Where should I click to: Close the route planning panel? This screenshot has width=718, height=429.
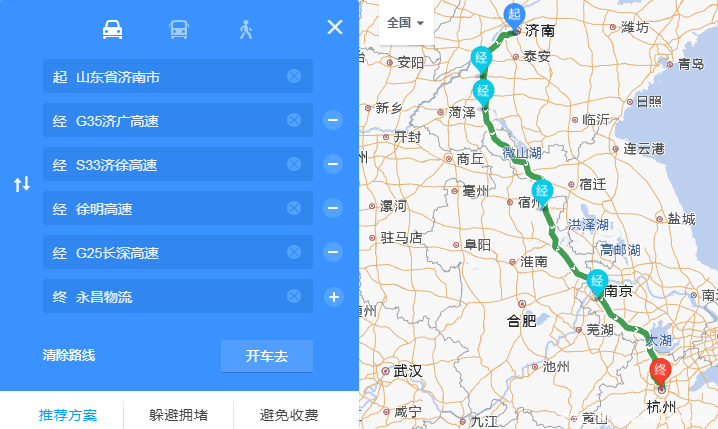[335, 27]
